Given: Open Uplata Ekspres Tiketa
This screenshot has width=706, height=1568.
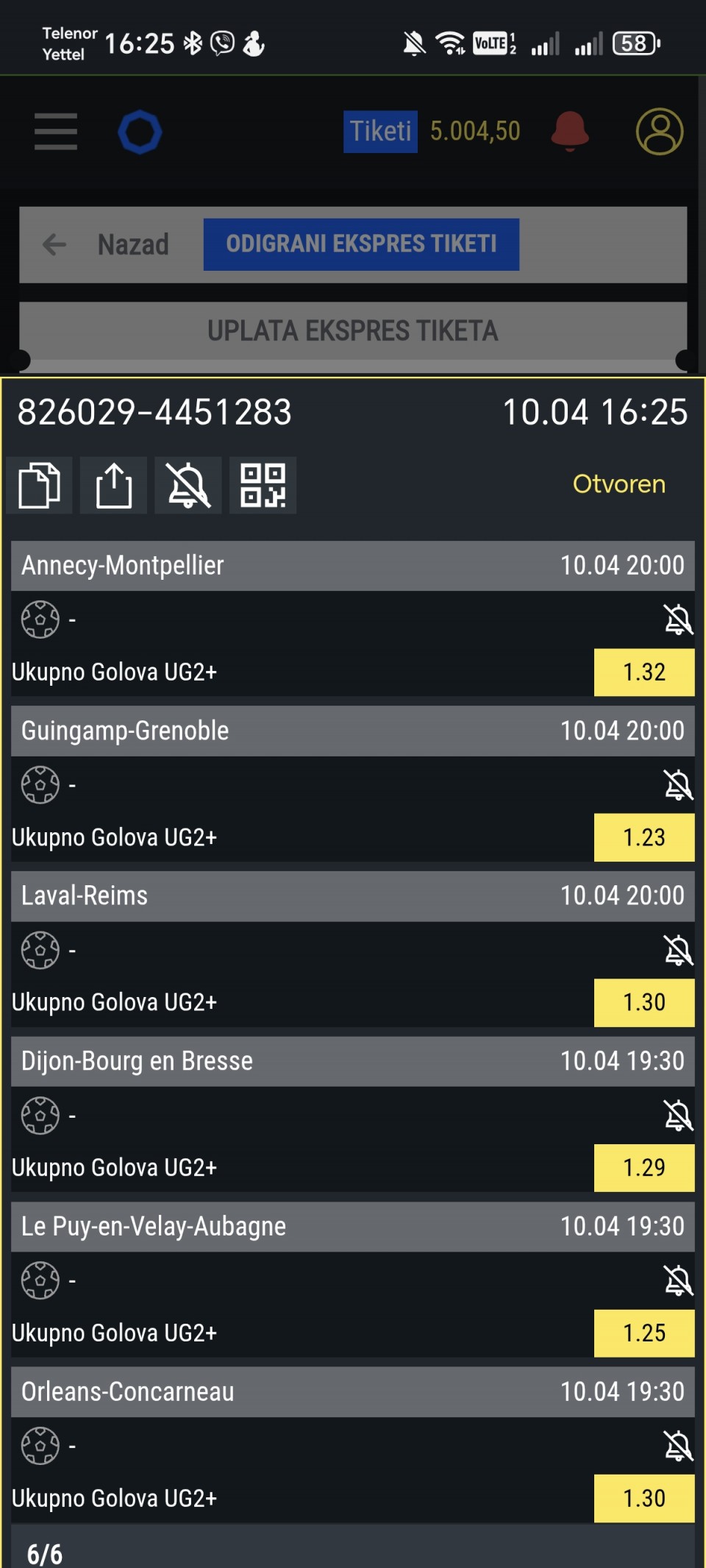Looking at the screenshot, I should 353,331.
